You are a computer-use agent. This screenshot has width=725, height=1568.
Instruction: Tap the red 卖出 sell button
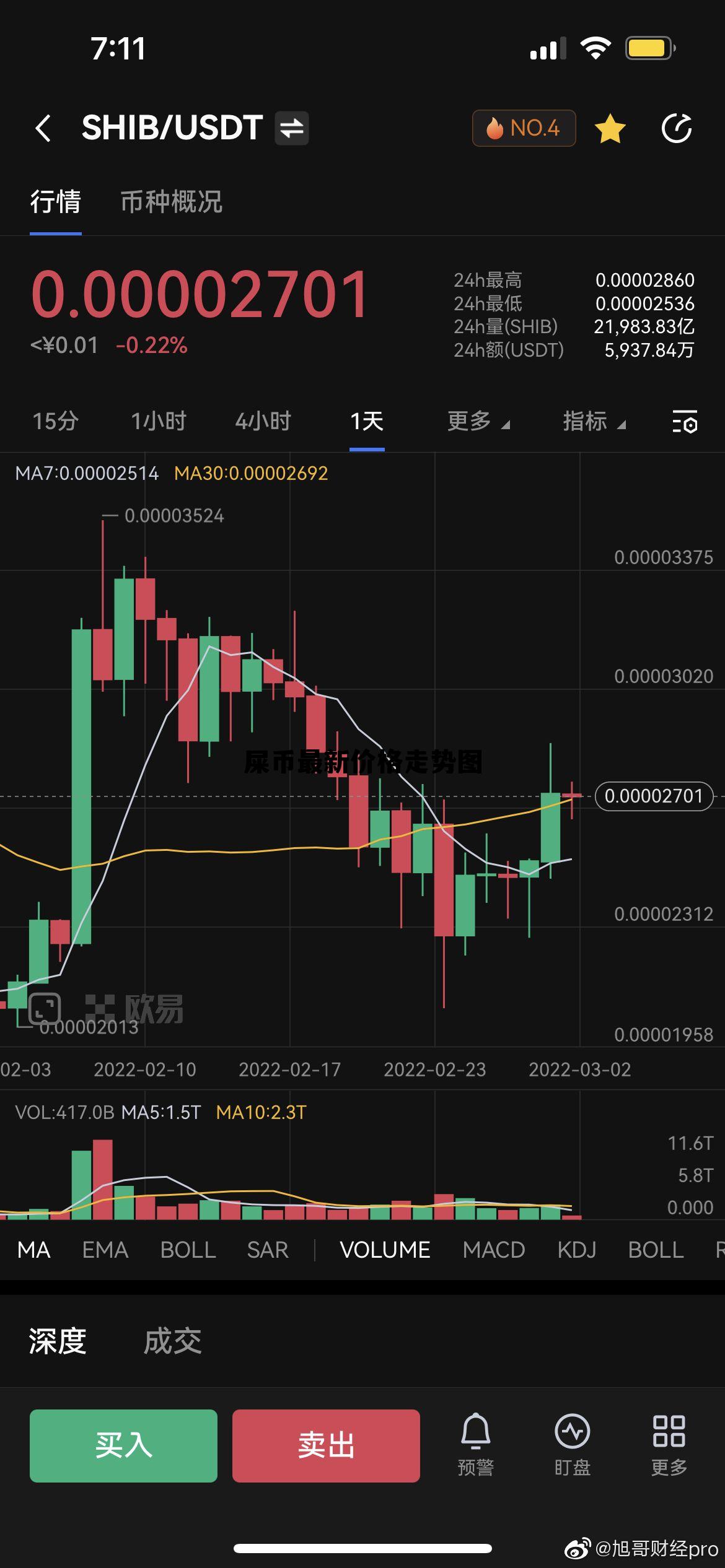click(x=326, y=1445)
